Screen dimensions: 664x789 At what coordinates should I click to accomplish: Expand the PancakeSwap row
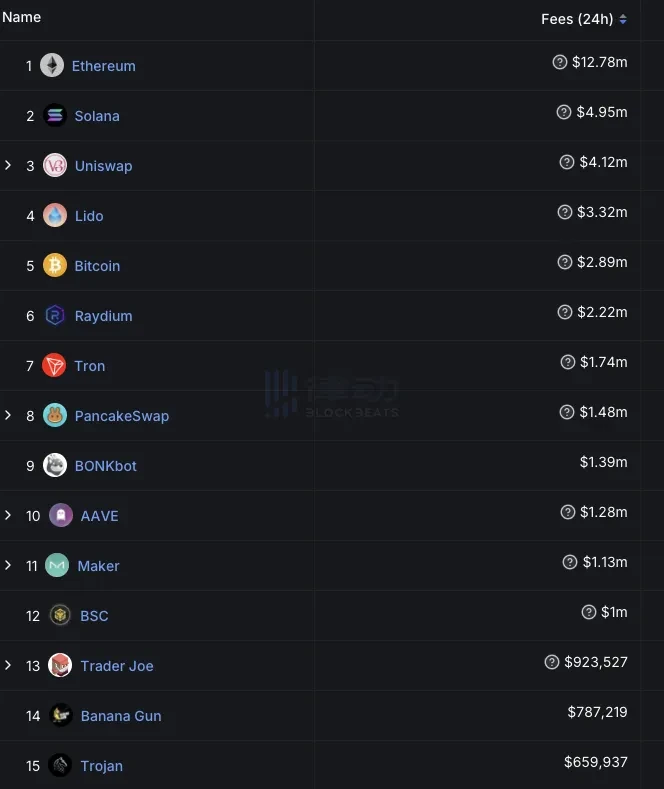click(x=8, y=415)
